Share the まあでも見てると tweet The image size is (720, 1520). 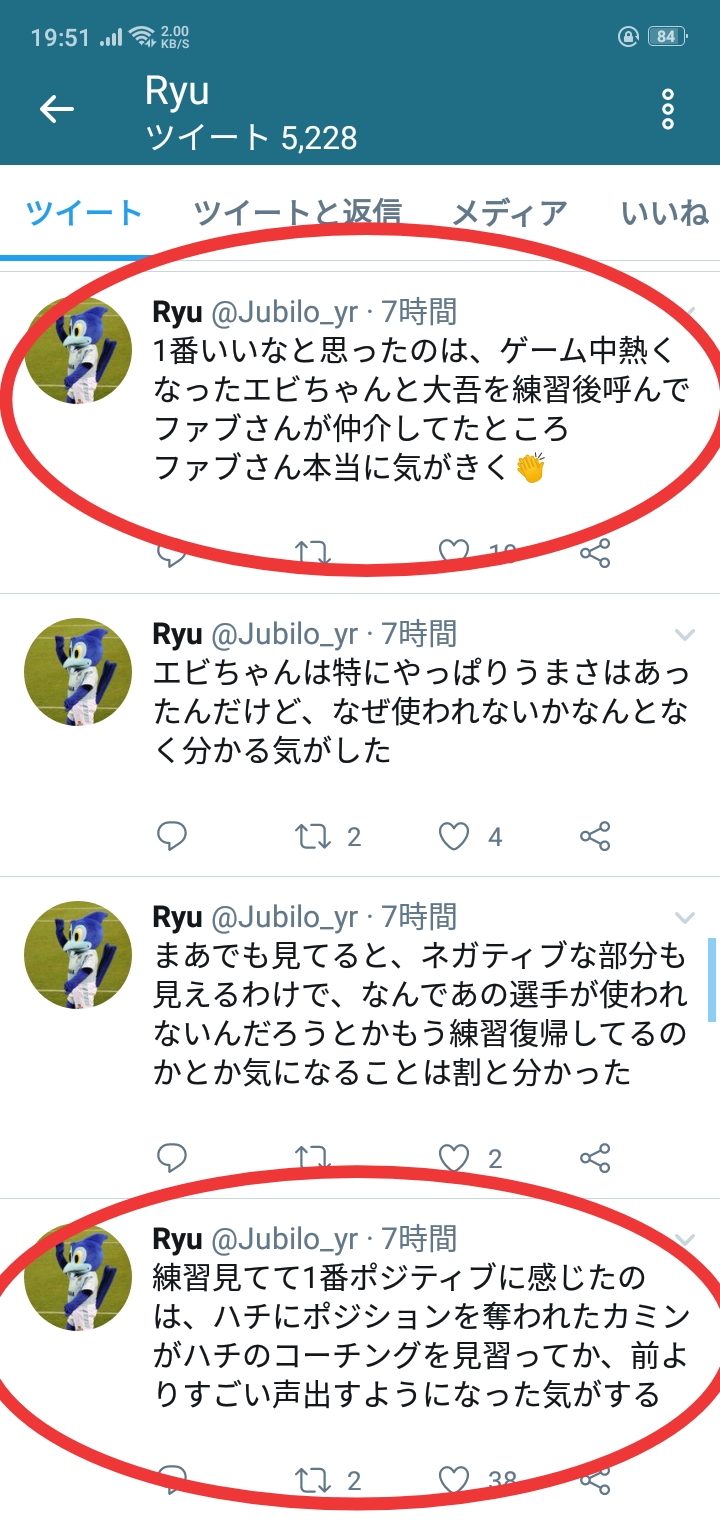[595, 1158]
